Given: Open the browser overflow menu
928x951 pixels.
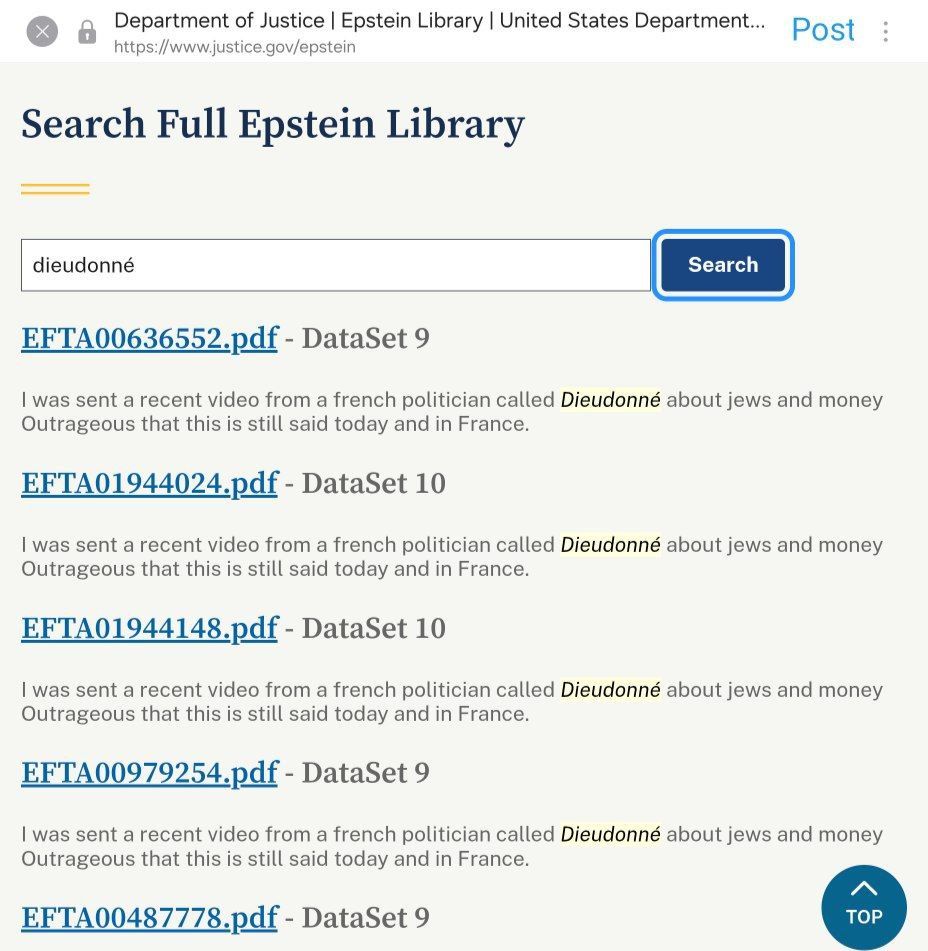Looking at the screenshot, I should click(x=885, y=32).
